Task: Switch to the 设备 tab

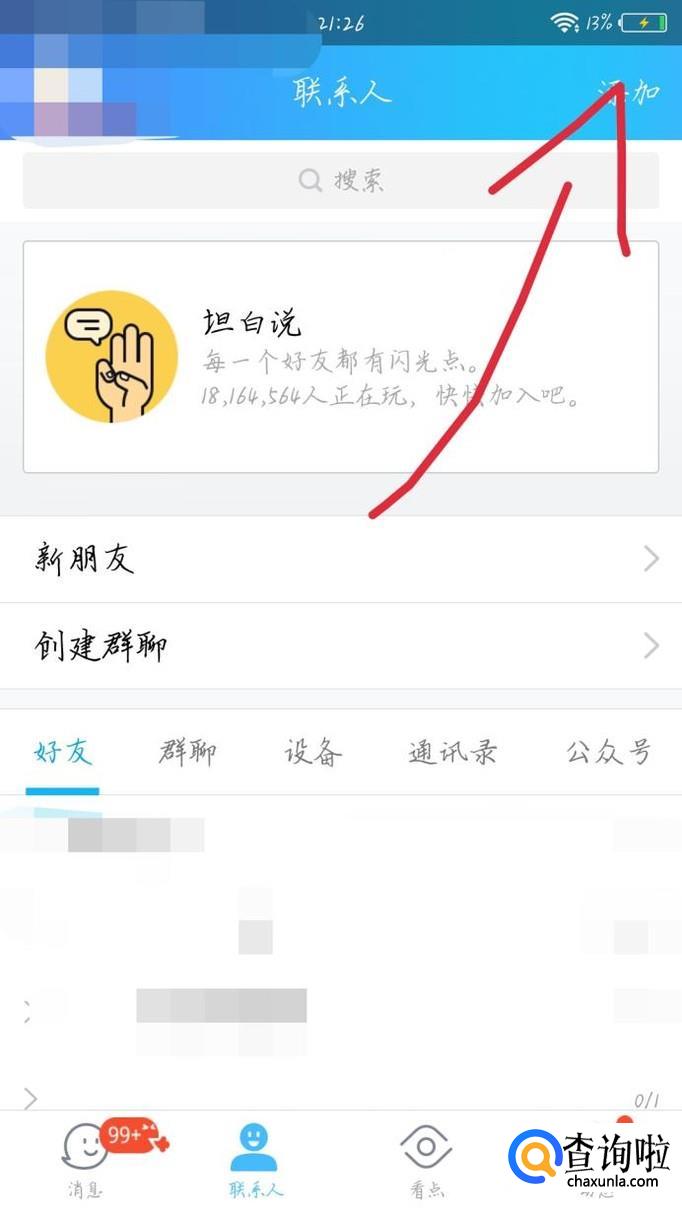Action: 312,752
